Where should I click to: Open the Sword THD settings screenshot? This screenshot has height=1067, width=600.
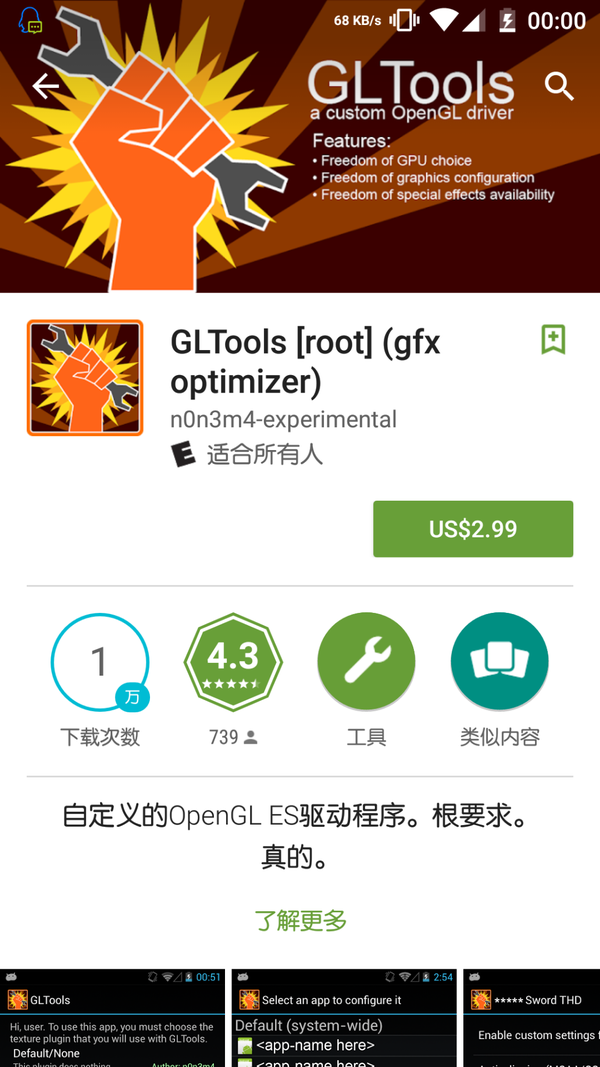pos(532,1018)
